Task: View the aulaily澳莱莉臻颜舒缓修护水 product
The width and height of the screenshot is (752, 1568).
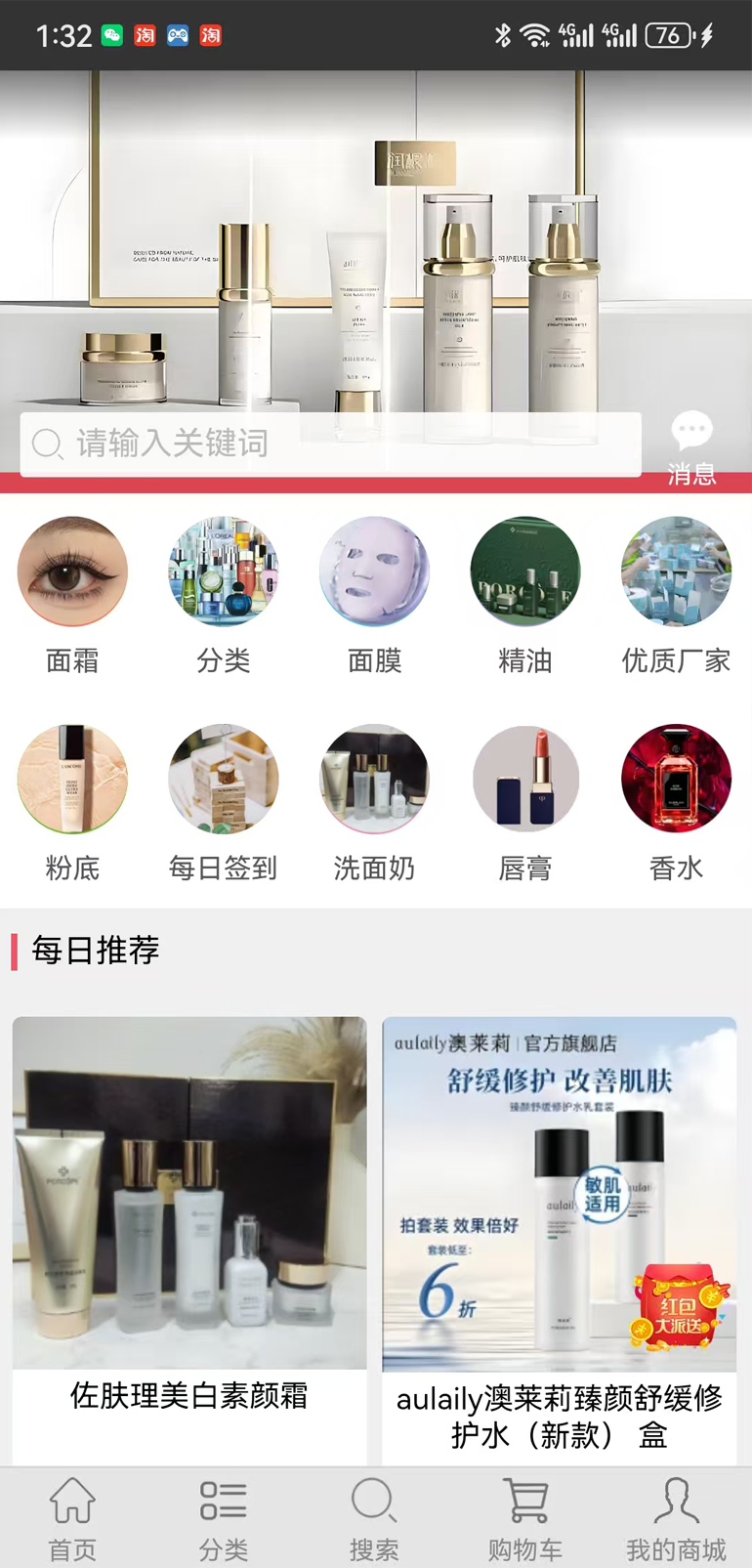Action: [559, 1231]
